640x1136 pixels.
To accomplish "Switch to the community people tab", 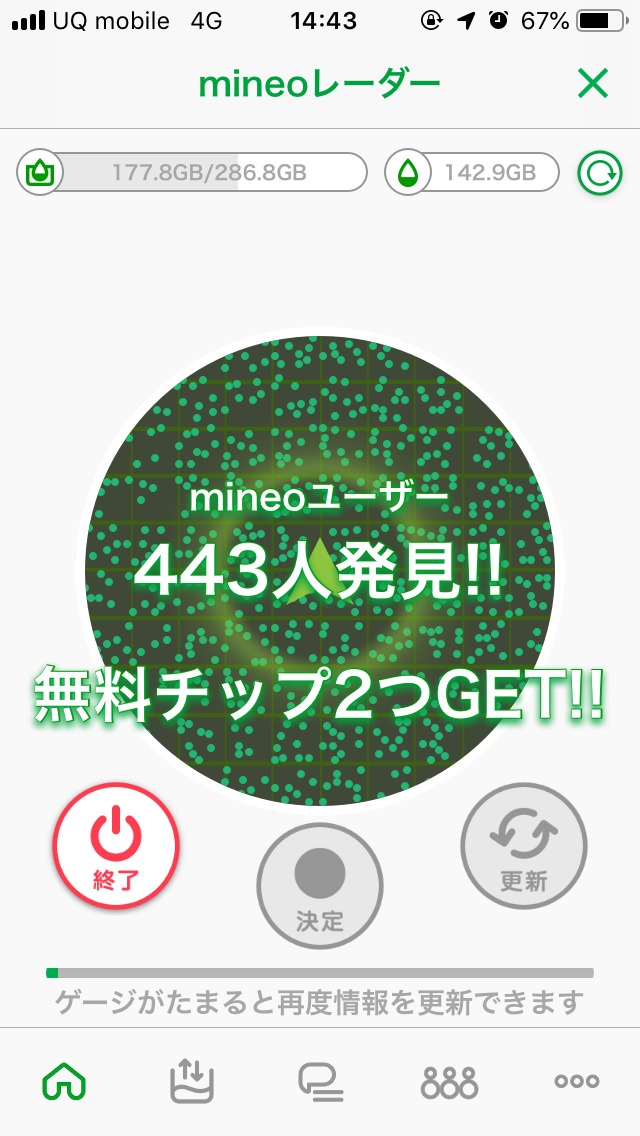I will pos(449,1081).
